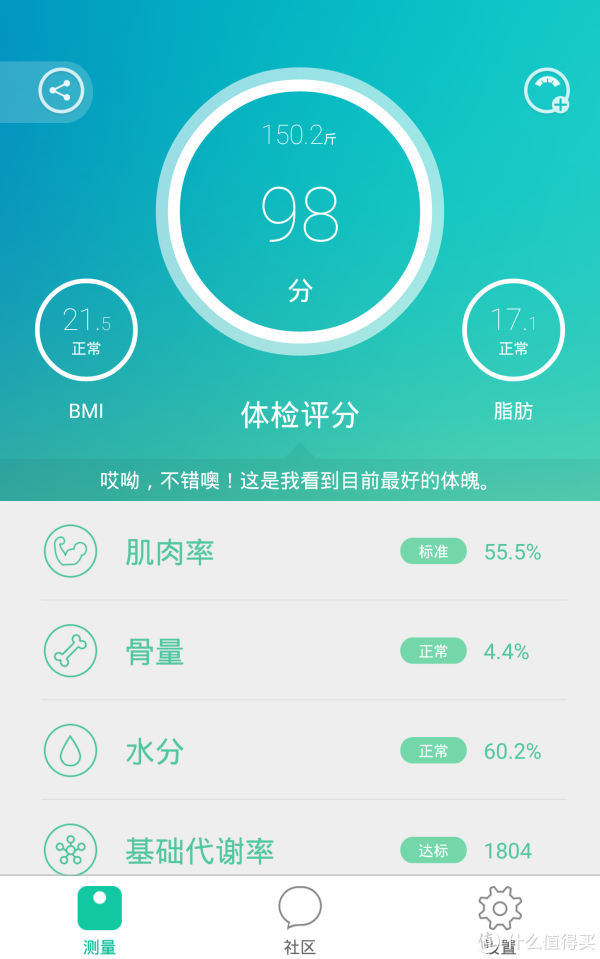Open the 脂肪 17.1 circle
The width and height of the screenshot is (600, 959).
[x=513, y=330]
